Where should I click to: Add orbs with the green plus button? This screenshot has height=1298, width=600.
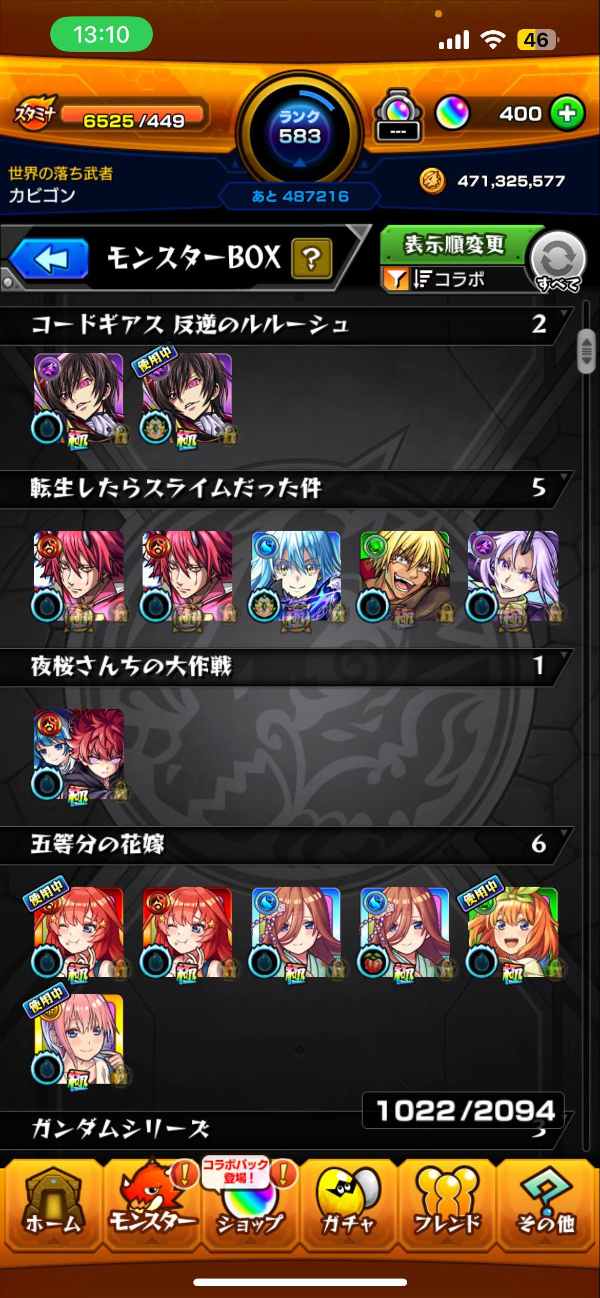(567, 114)
